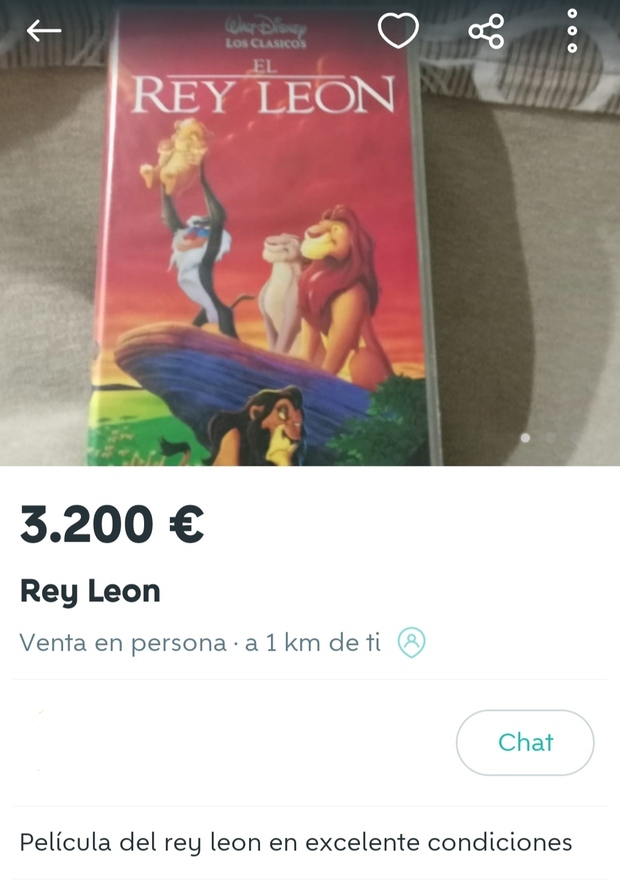Start a chat with the seller
This screenshot has width=620, height=890.
(525, 742)
